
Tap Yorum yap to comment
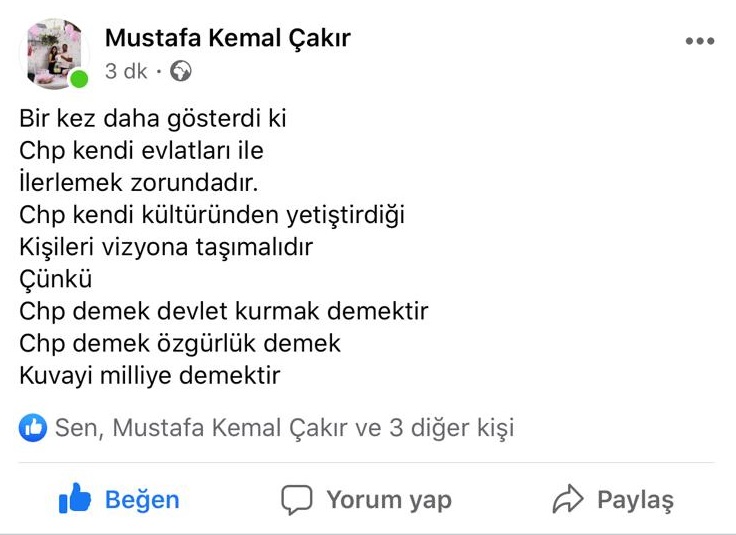(x=366, y=499)
